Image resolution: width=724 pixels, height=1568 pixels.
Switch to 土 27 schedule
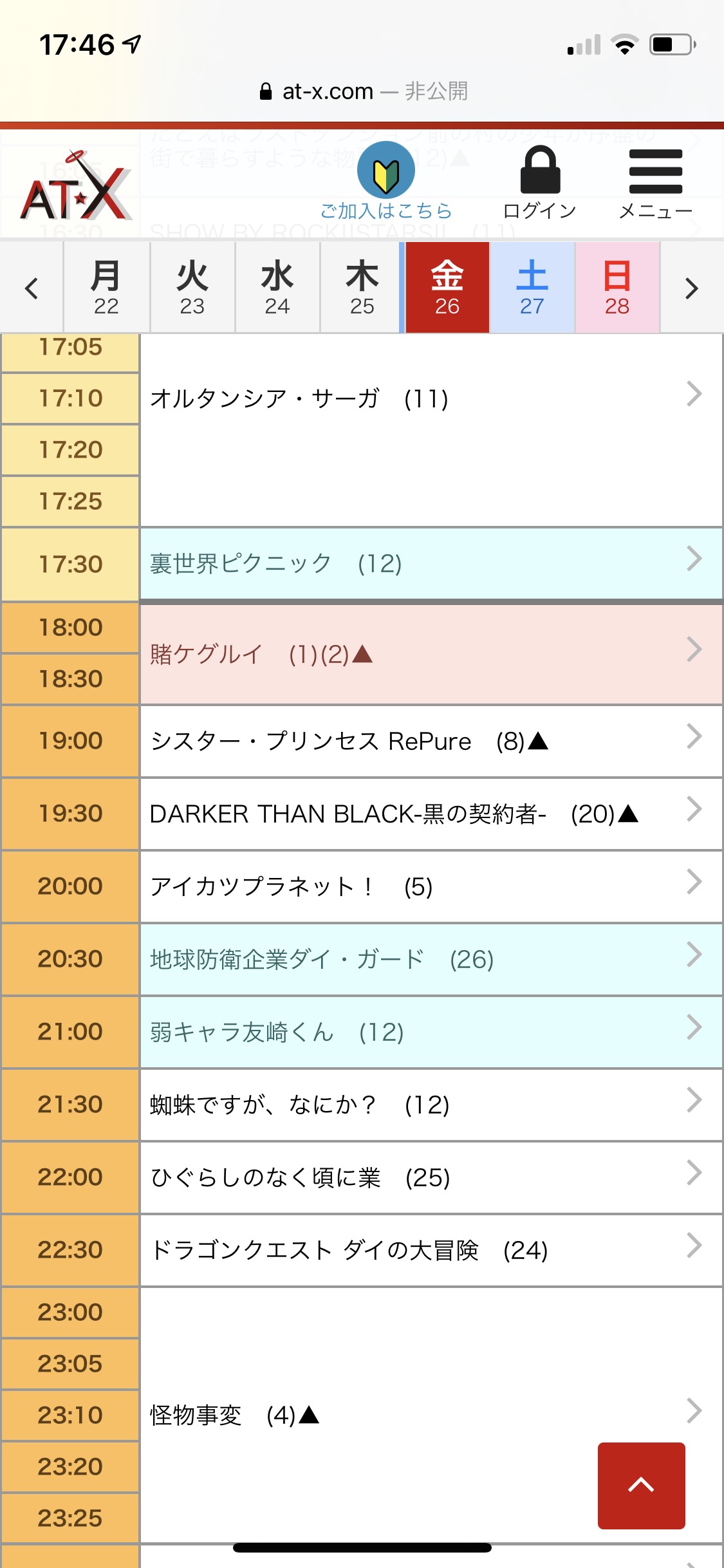532,288
